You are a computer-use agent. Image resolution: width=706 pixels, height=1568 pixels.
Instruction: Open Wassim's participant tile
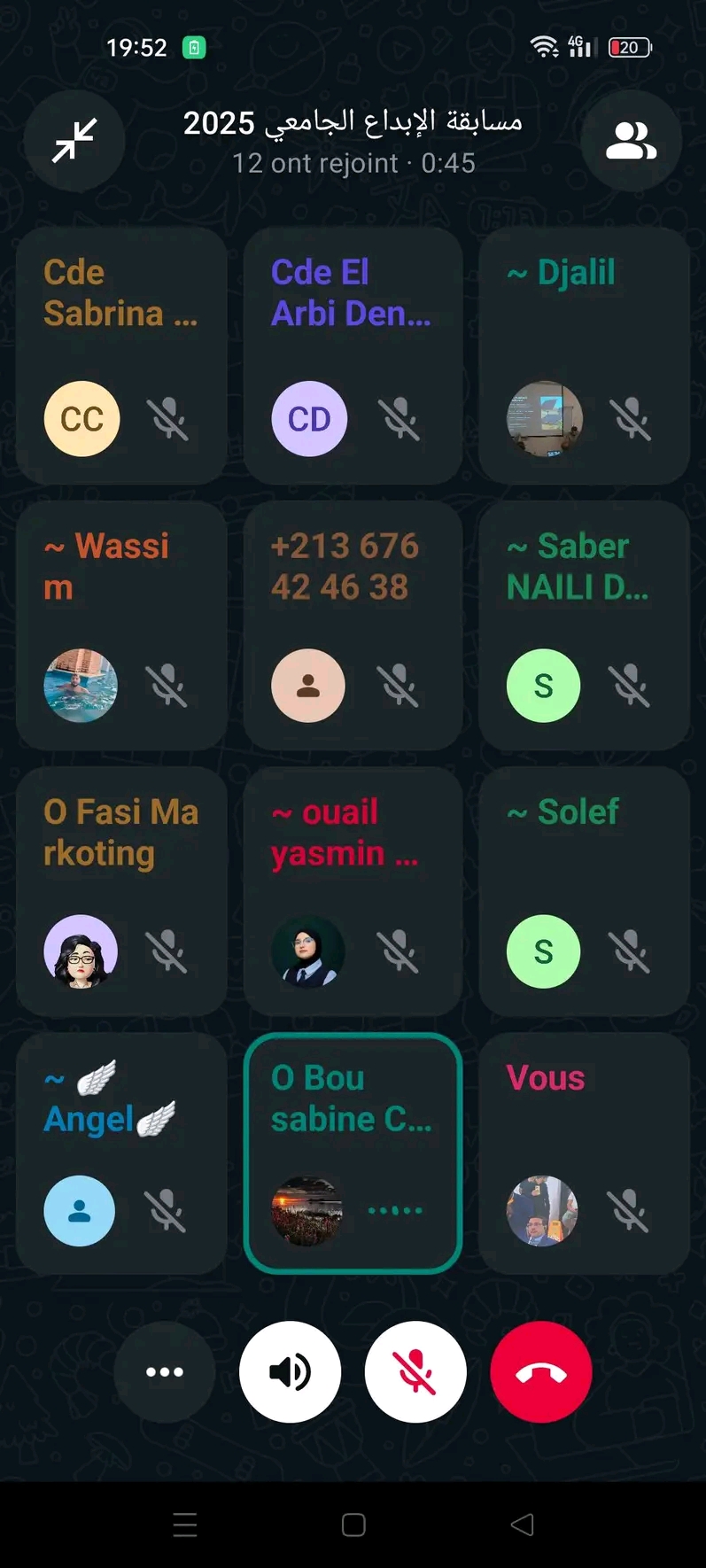pyautogui.click(x=121, y=625)
